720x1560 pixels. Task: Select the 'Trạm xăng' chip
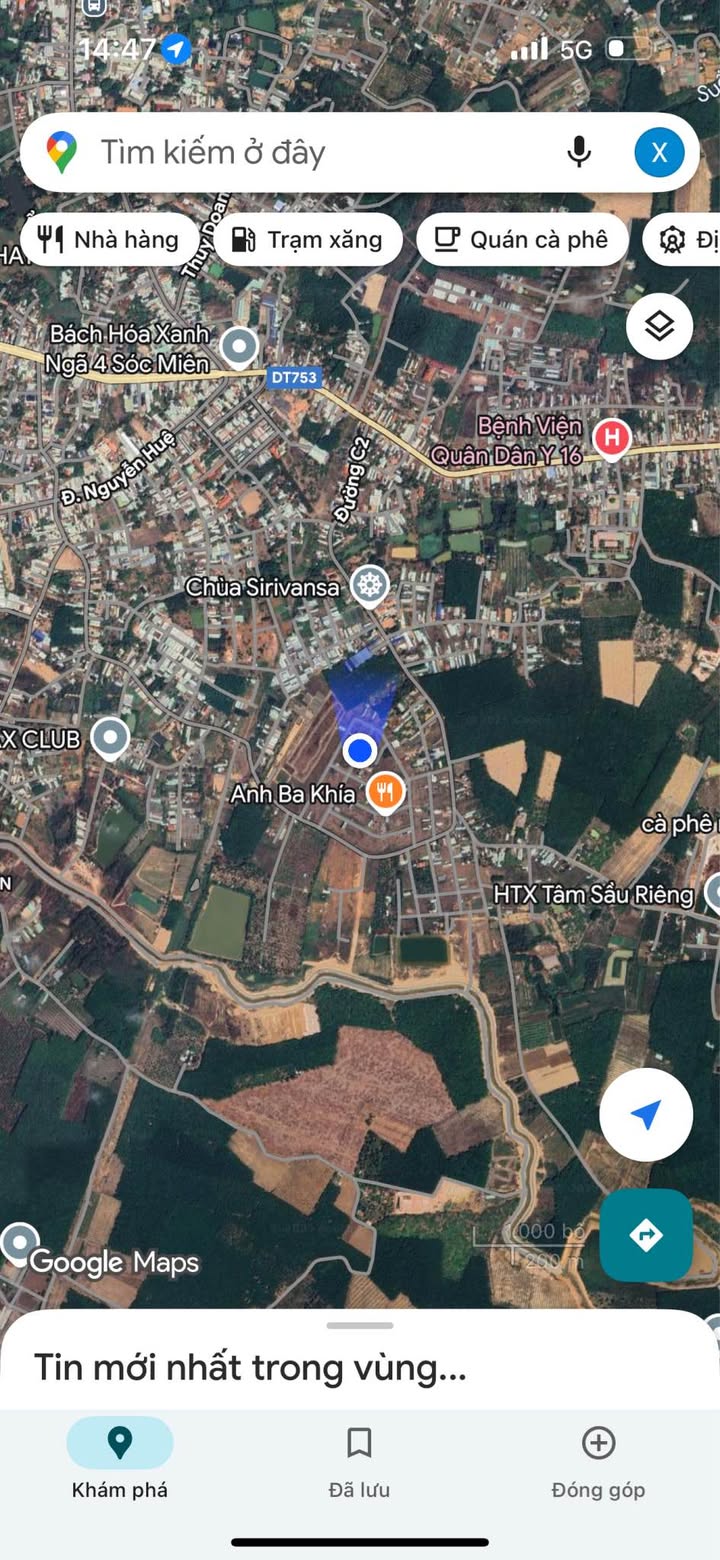(x=308, y=240)
